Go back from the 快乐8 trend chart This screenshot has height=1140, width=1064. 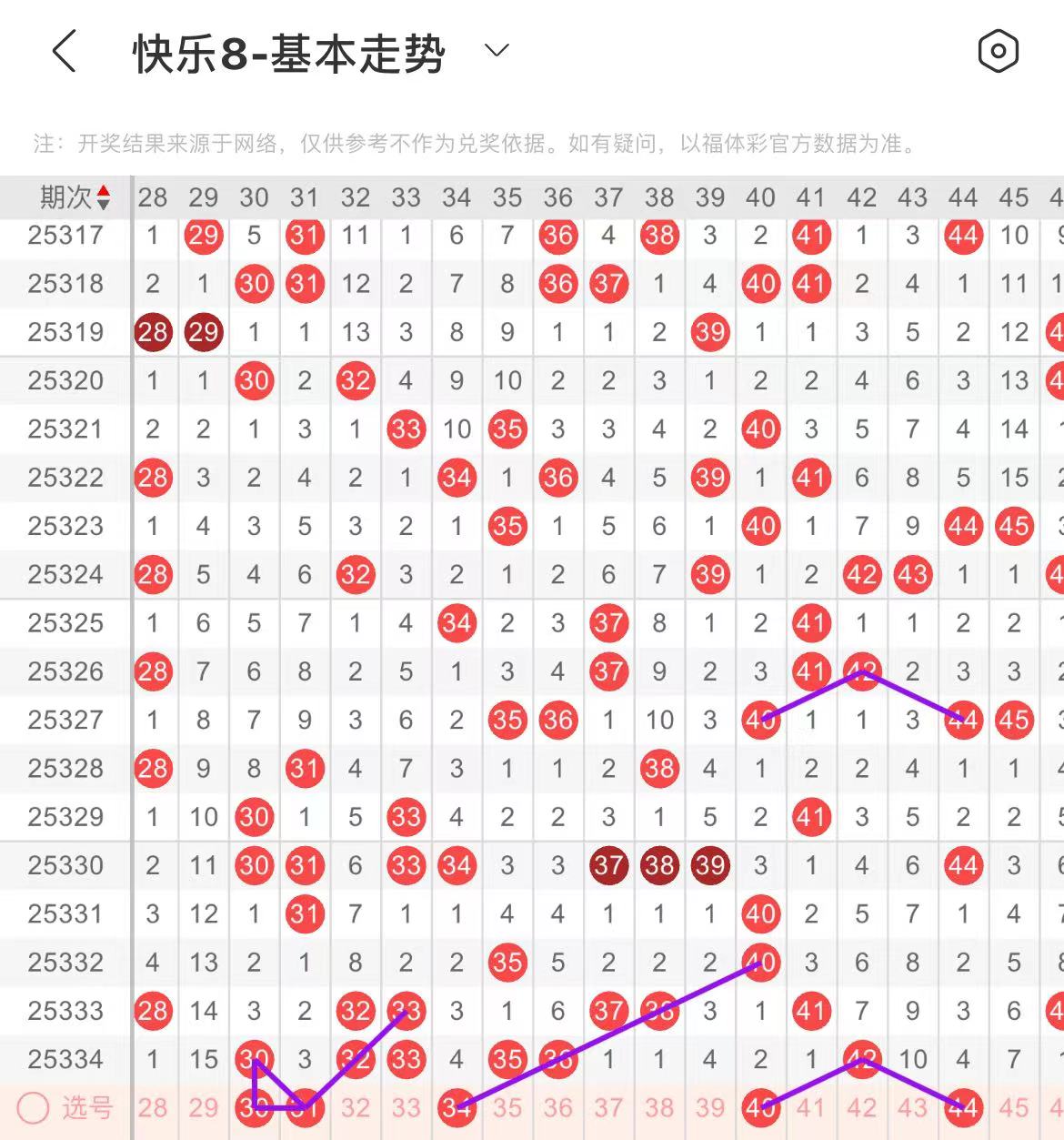(x=64, y=52)
